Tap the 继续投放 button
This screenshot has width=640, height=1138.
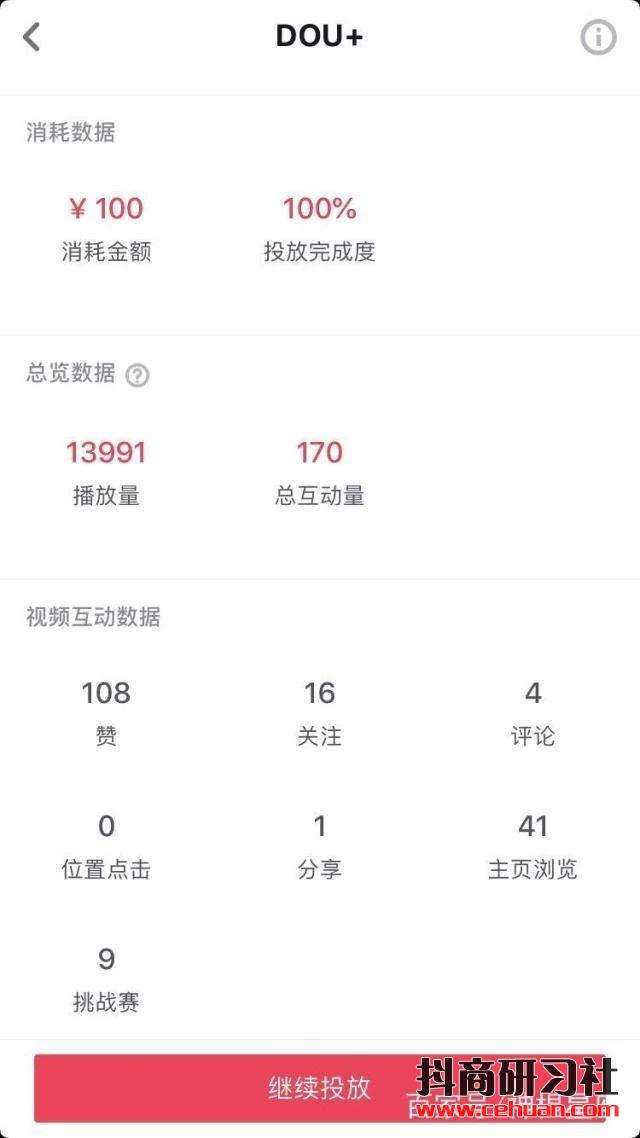coord(319,1088)
